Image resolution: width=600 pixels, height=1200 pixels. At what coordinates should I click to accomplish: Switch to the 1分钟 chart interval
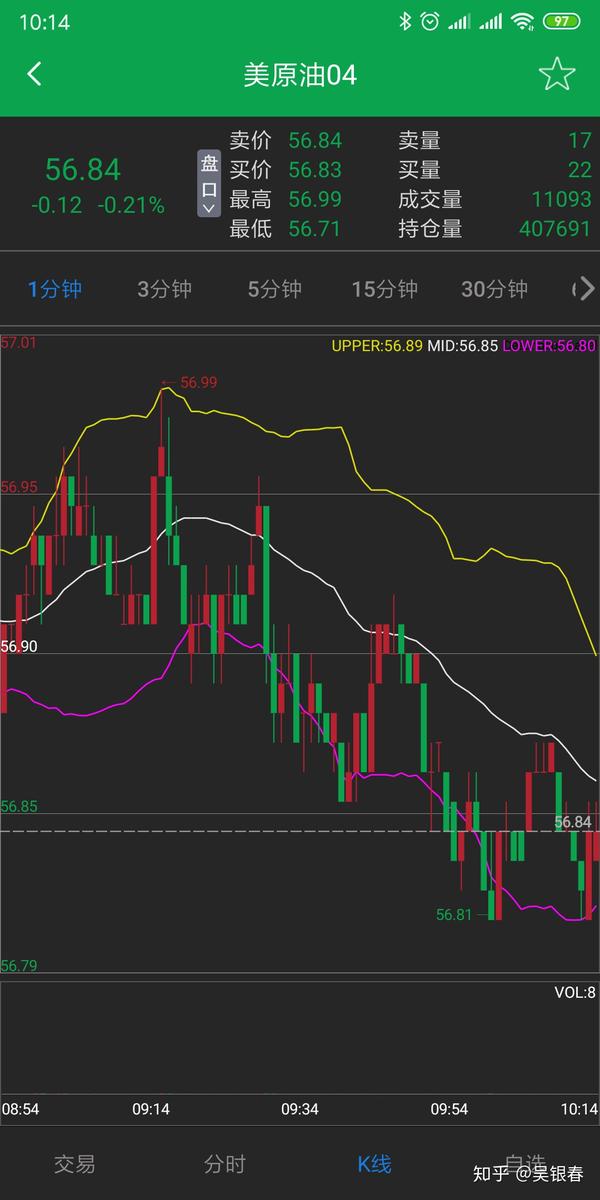pos(54,289)
